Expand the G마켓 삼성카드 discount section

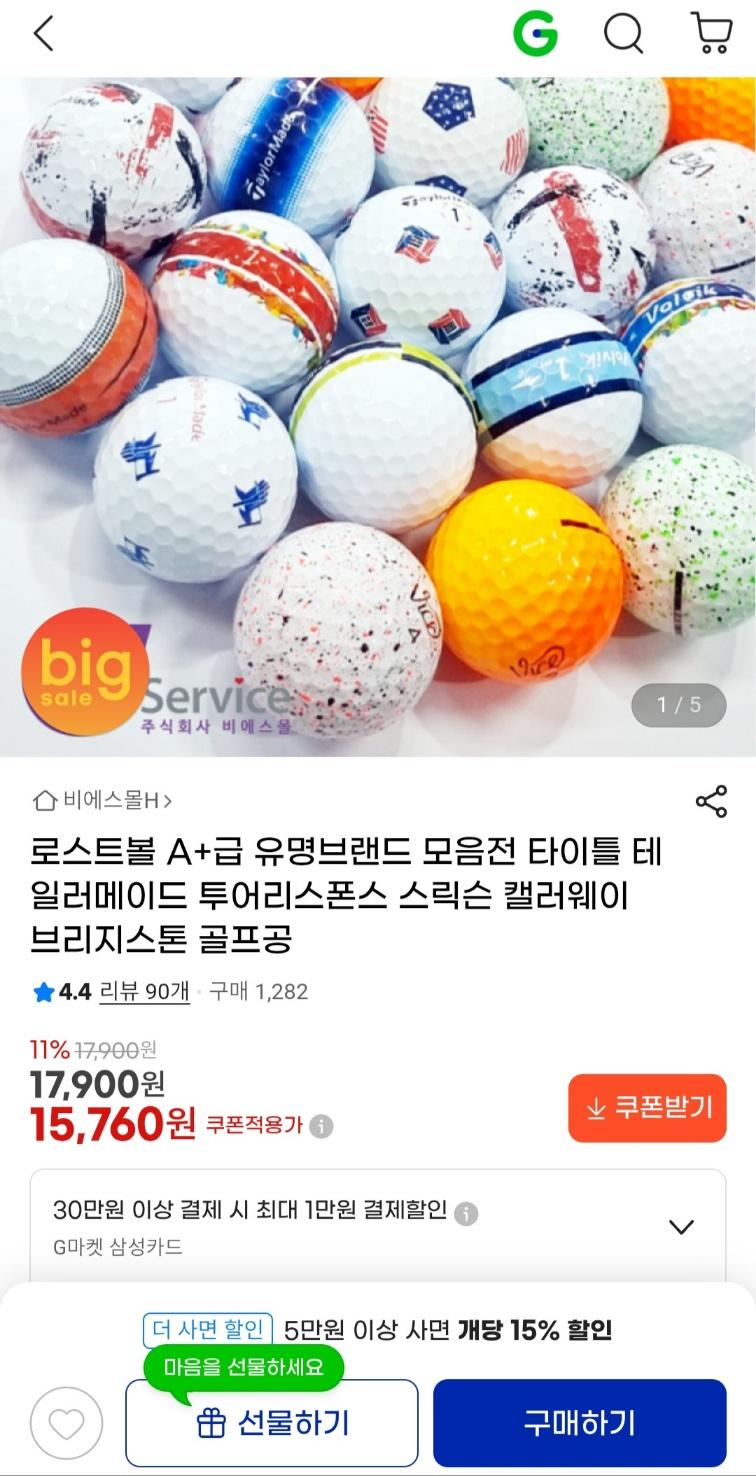click(x=681, y=1226)
